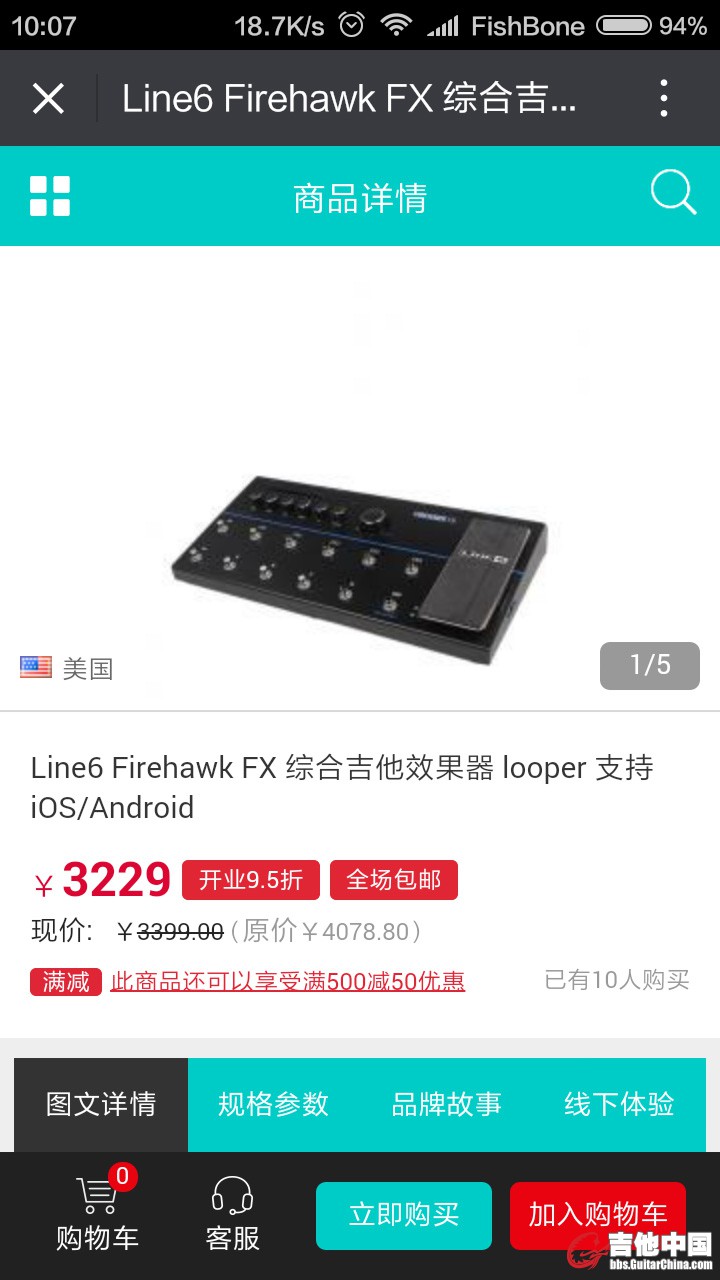The height and width of the screenshot is (1280, 720).
Task: Switch to the 品牌故事 tab
Action: (446, 1104)
